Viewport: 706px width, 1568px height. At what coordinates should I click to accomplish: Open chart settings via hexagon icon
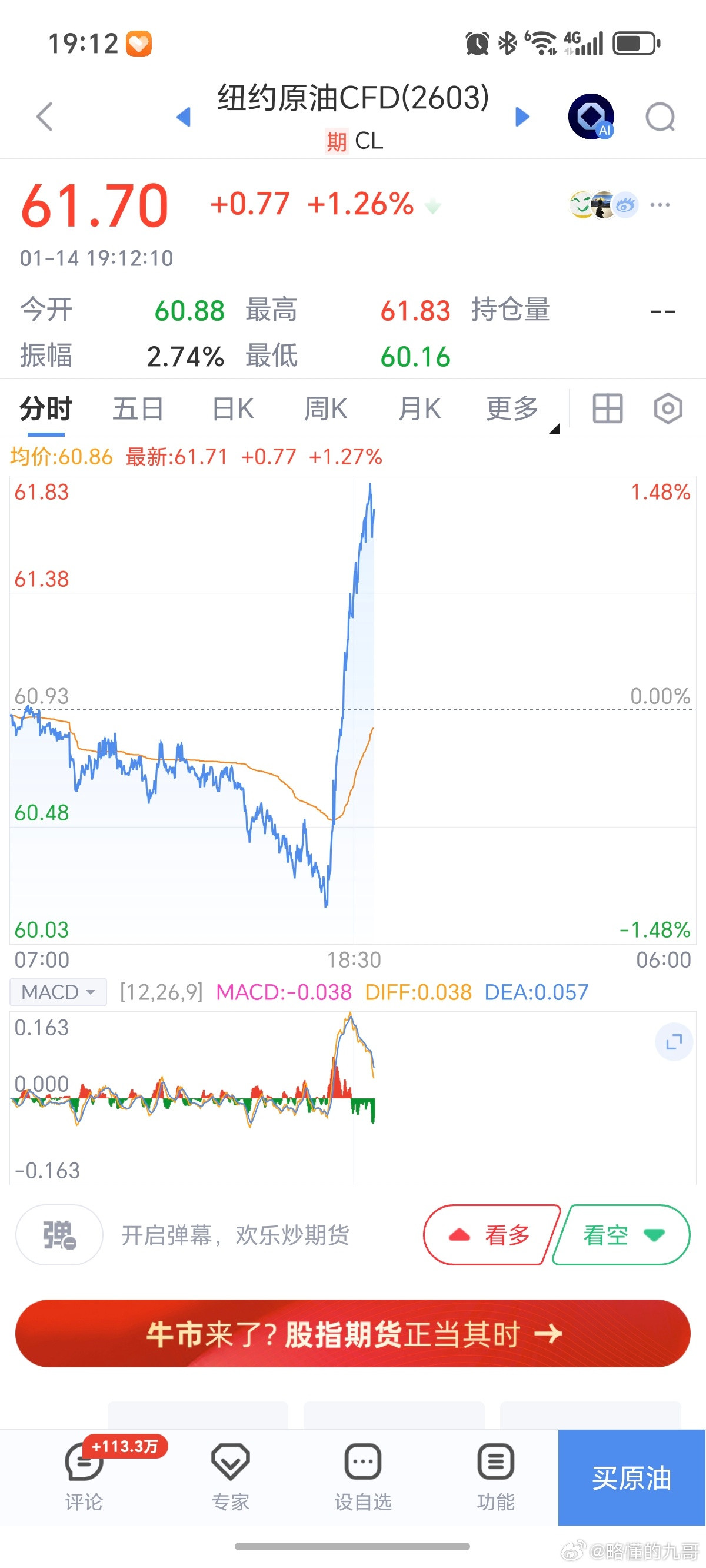tap(667, 408)
